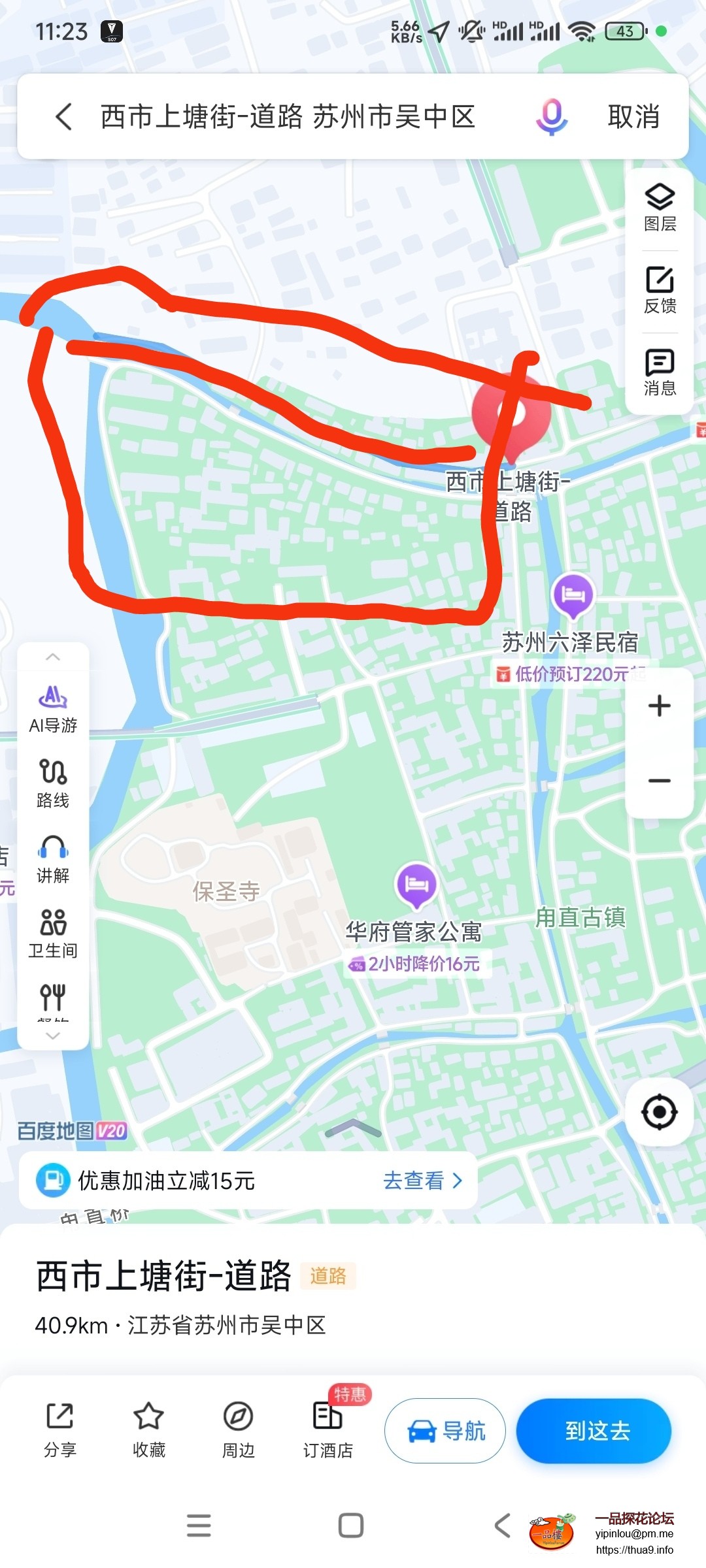Screen dimensions: 706x1568
Task: Share this location via 分享
Action: click(60, 1430)
